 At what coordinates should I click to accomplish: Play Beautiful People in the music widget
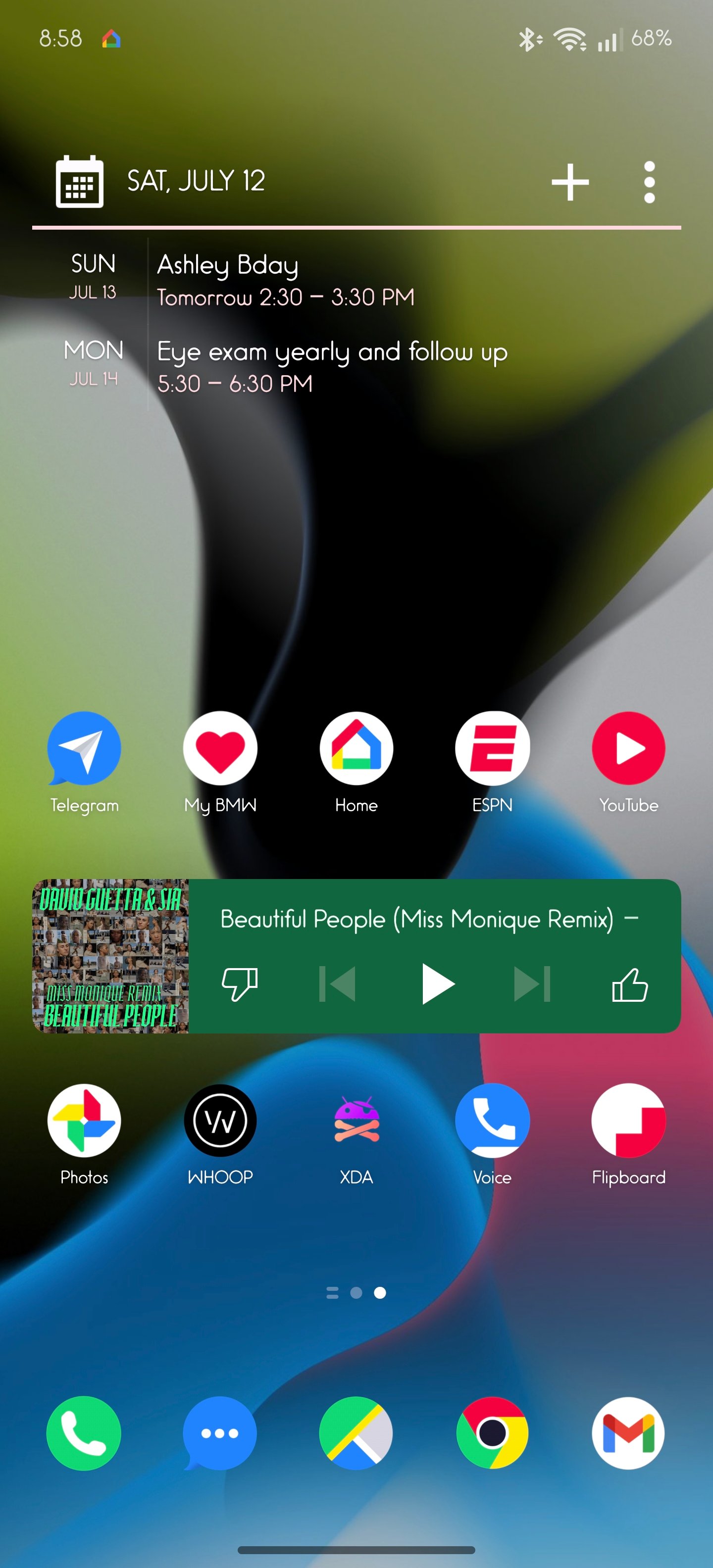tap(438, 983)
